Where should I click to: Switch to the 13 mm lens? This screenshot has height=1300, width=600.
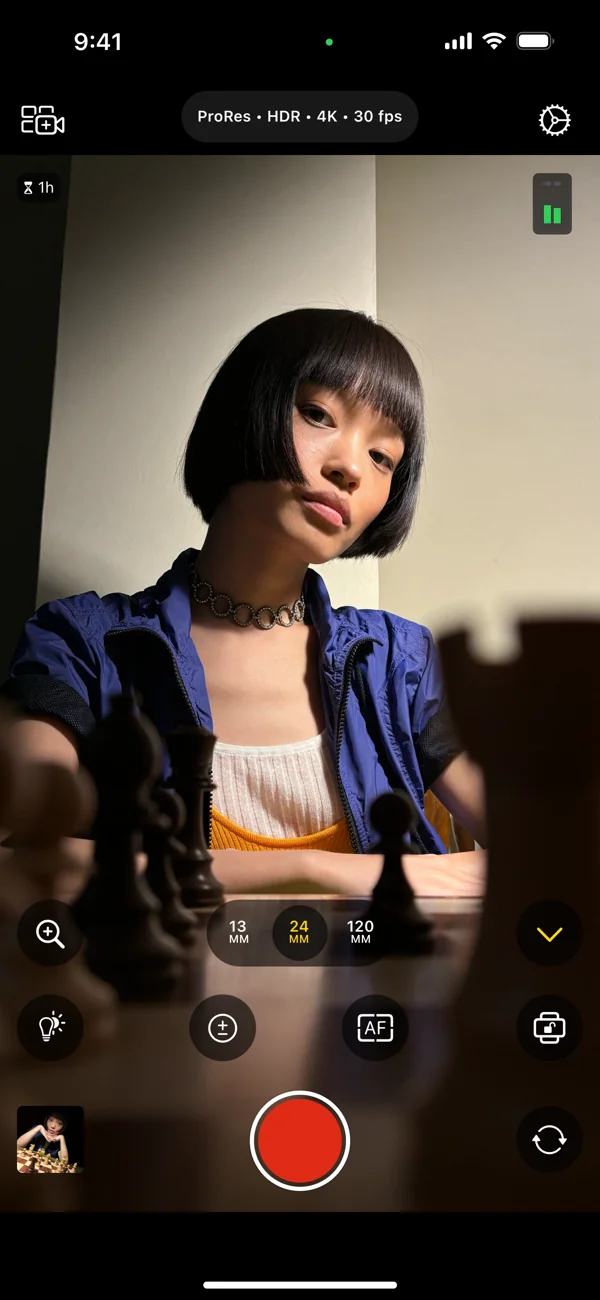pos(238,933)
